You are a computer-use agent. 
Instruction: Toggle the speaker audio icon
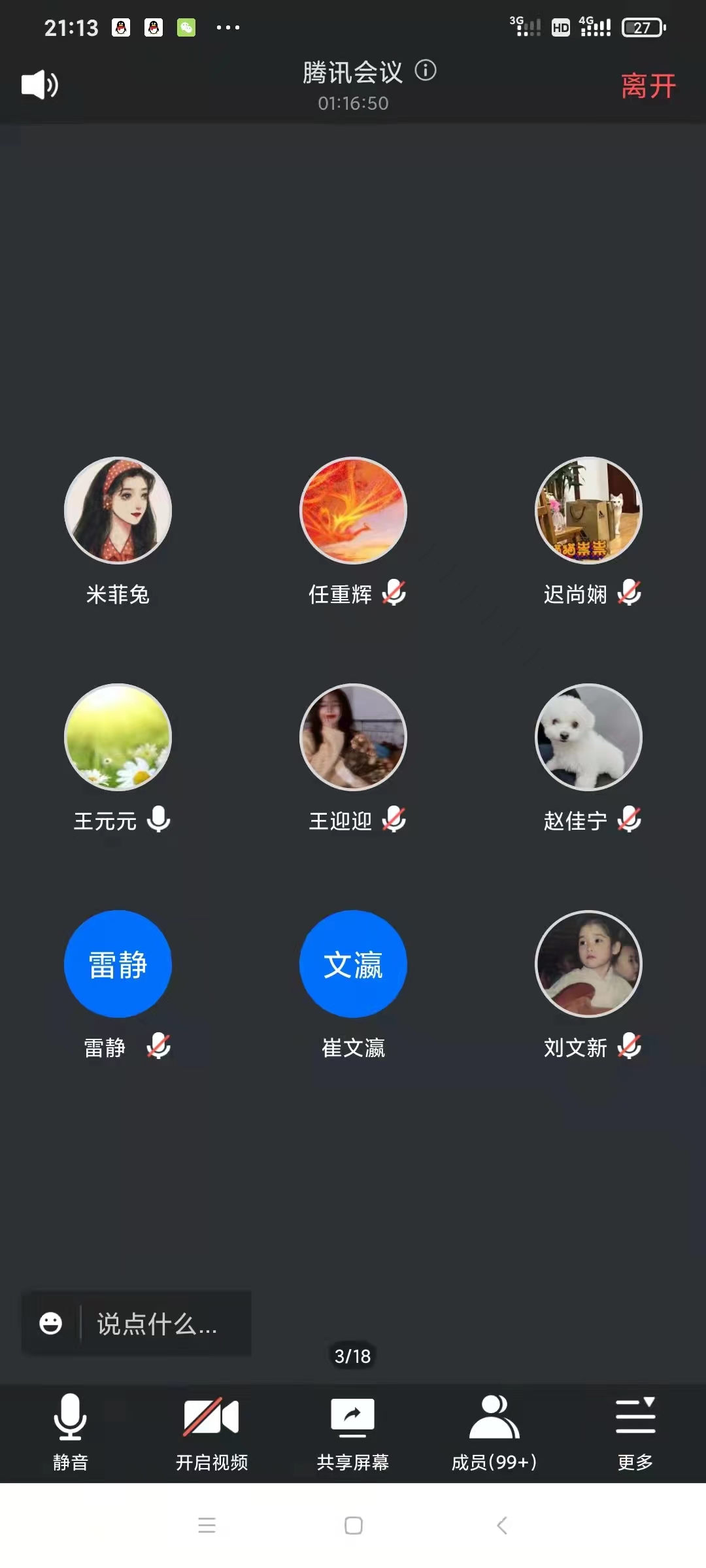coord(40,85)
